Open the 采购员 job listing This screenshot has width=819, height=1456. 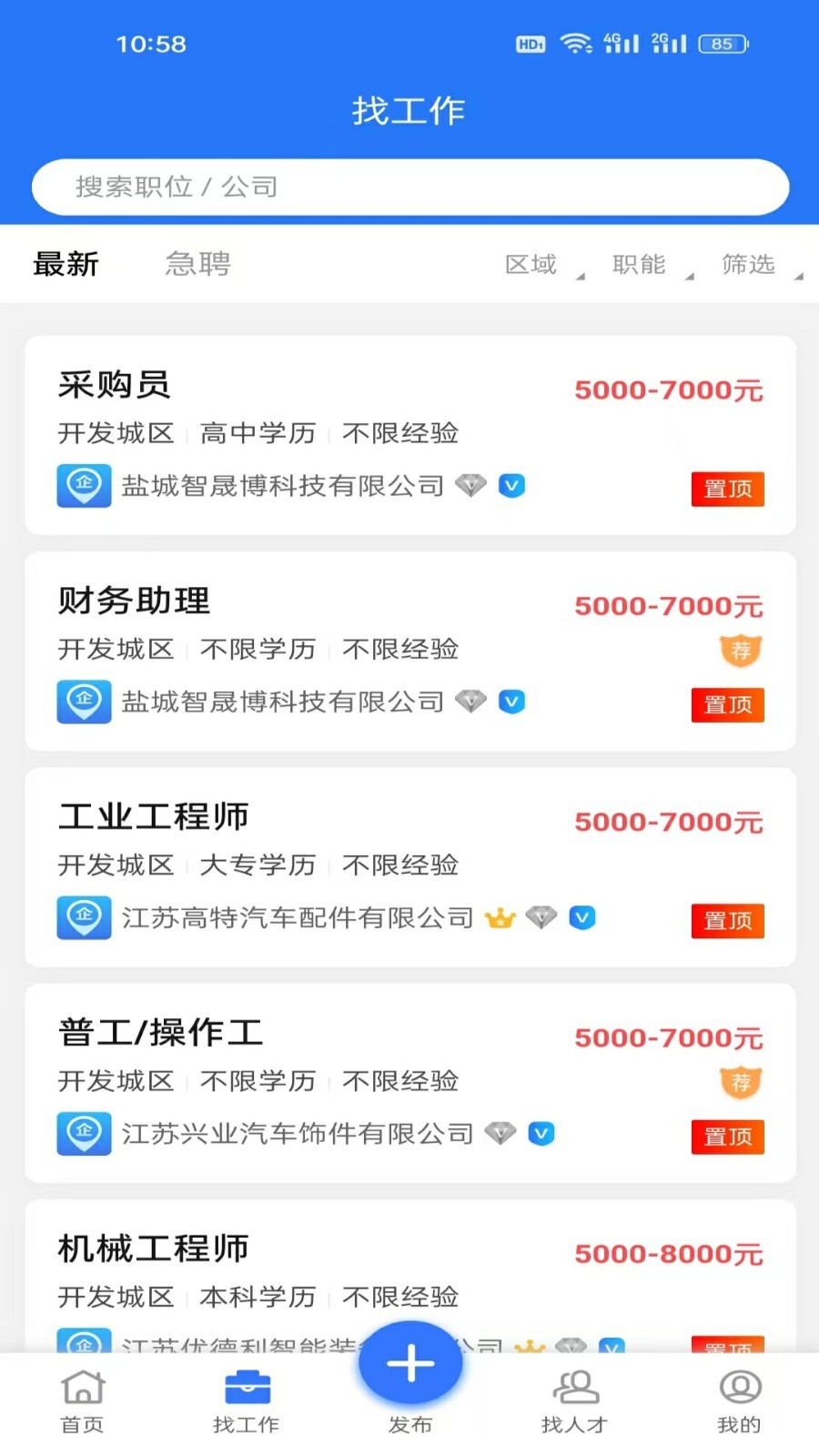409,435
